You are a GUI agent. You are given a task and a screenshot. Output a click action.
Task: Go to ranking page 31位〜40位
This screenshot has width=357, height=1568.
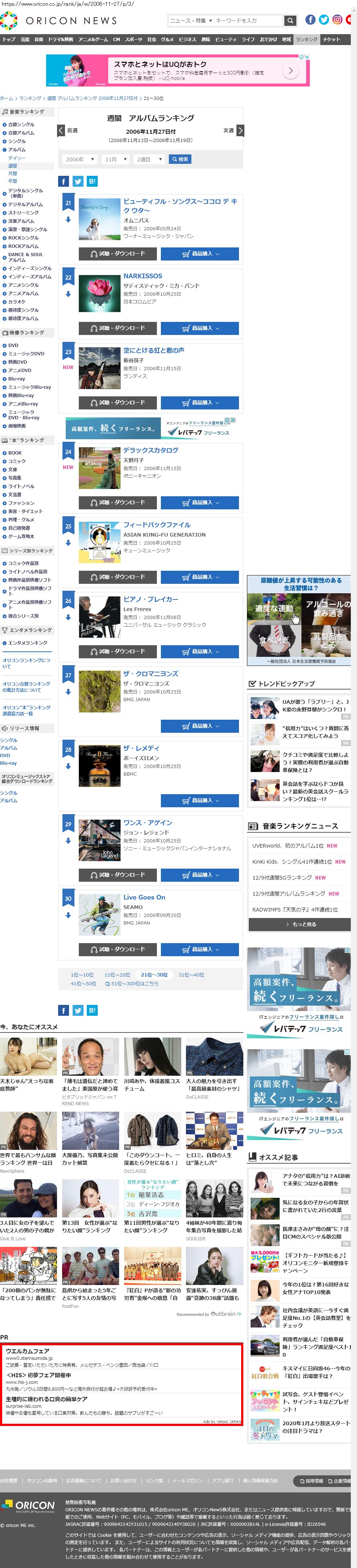[x=191, y=974]
